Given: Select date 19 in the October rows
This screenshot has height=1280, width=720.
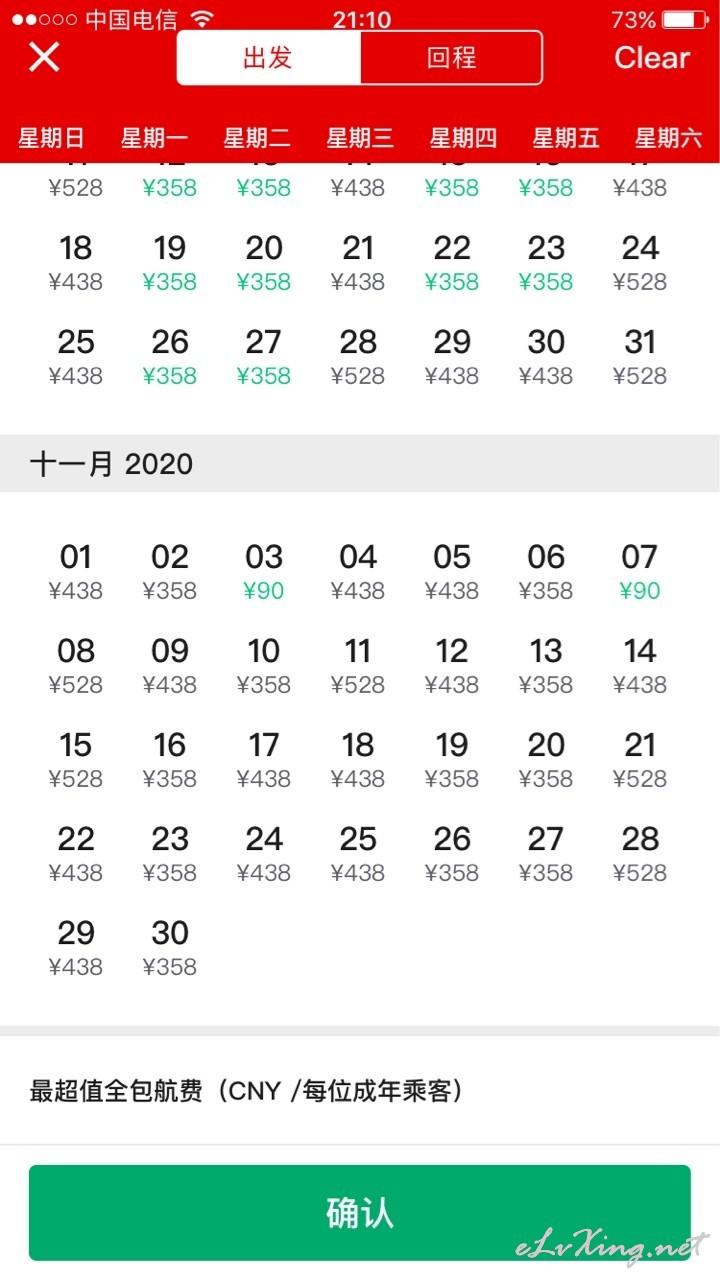Looking at the screenshot, I should [x=170, y=263].
